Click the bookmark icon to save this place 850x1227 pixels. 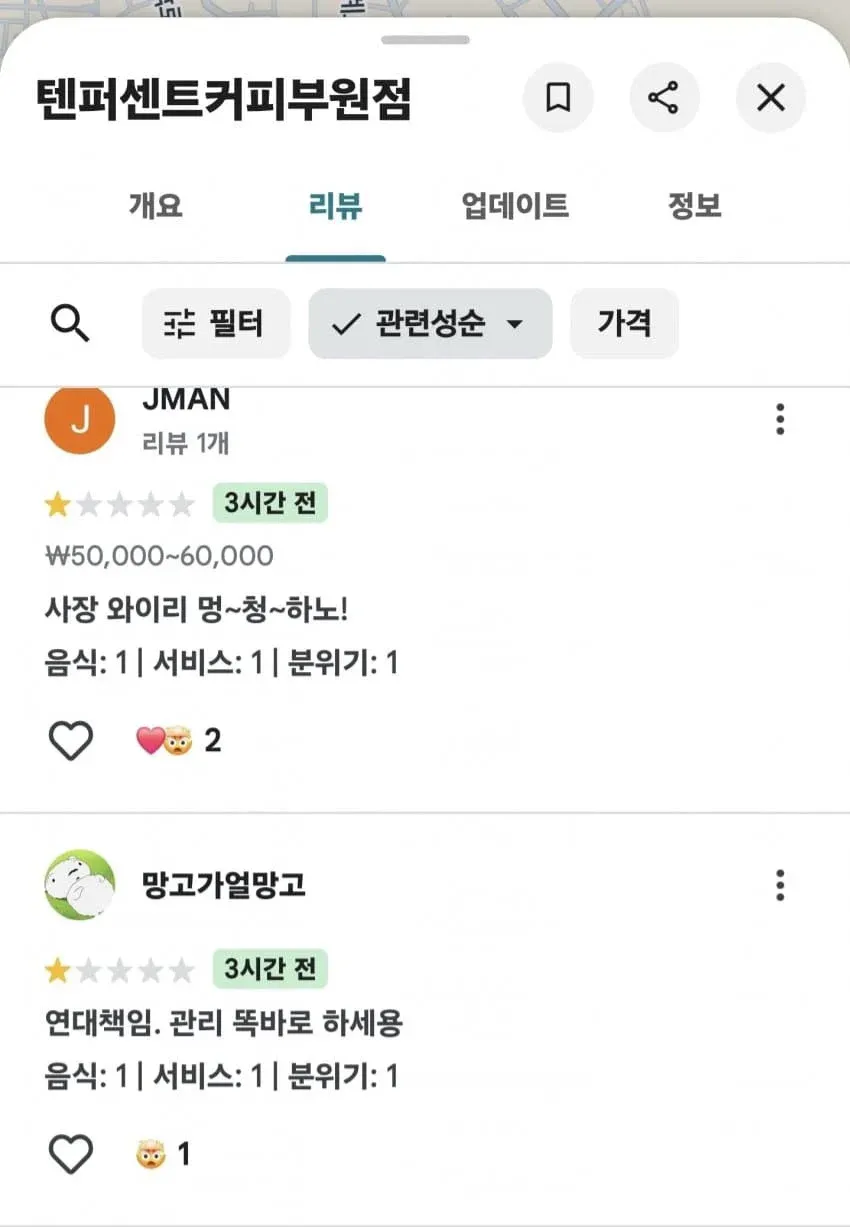click(x=559, y=98)
